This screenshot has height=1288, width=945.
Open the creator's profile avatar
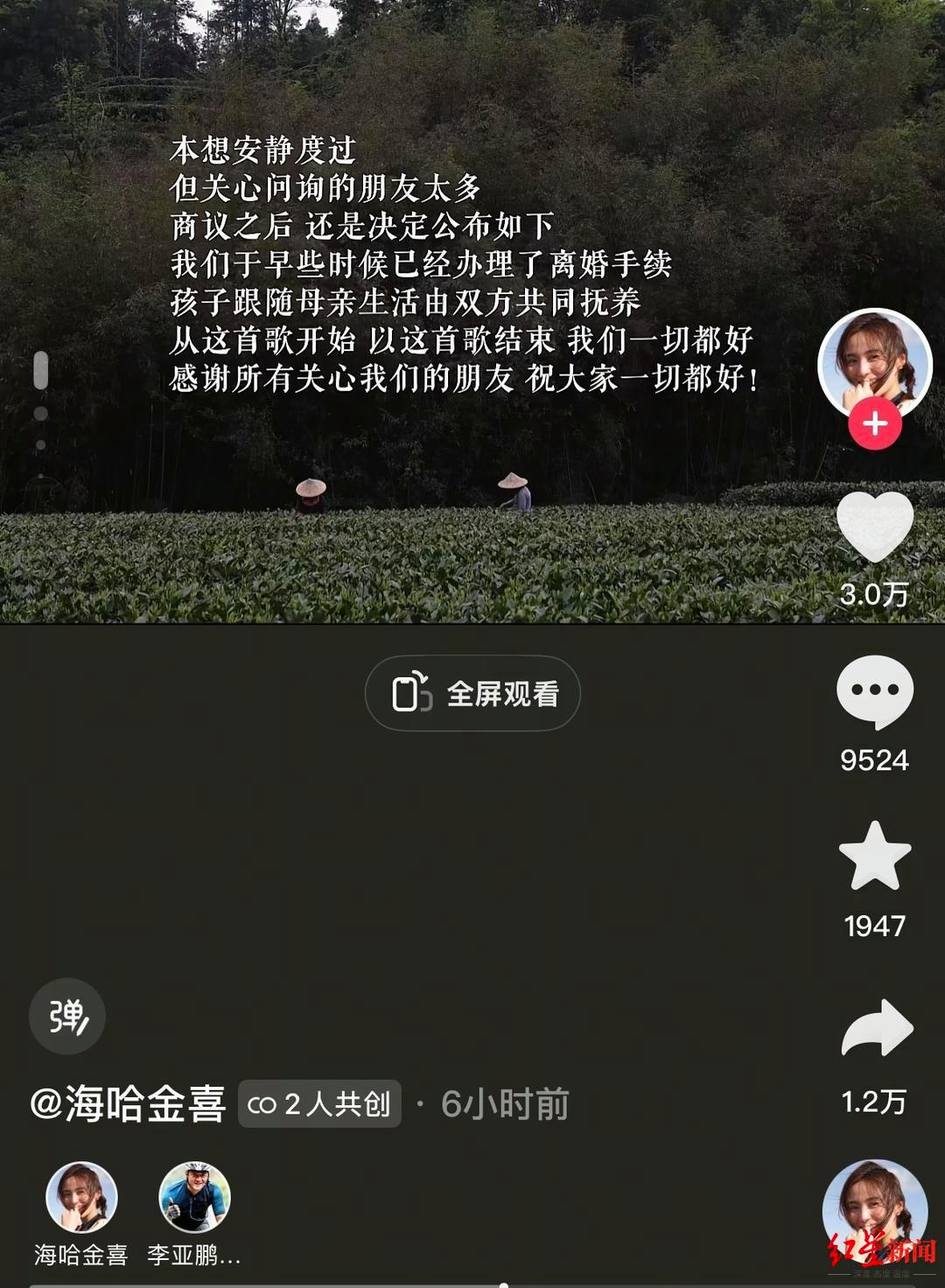tap(874, 361)
